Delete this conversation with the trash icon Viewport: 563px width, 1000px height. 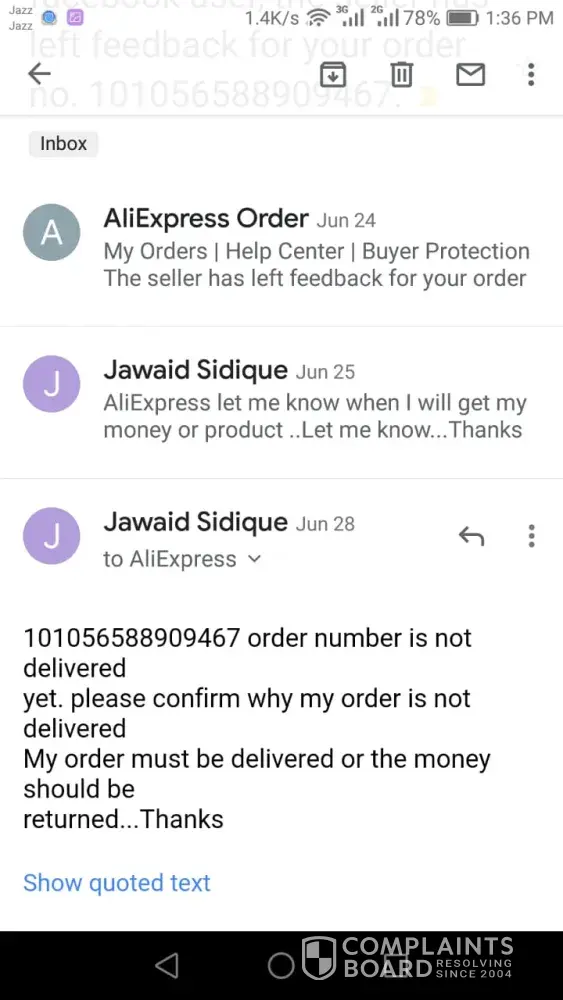point(401,75)
